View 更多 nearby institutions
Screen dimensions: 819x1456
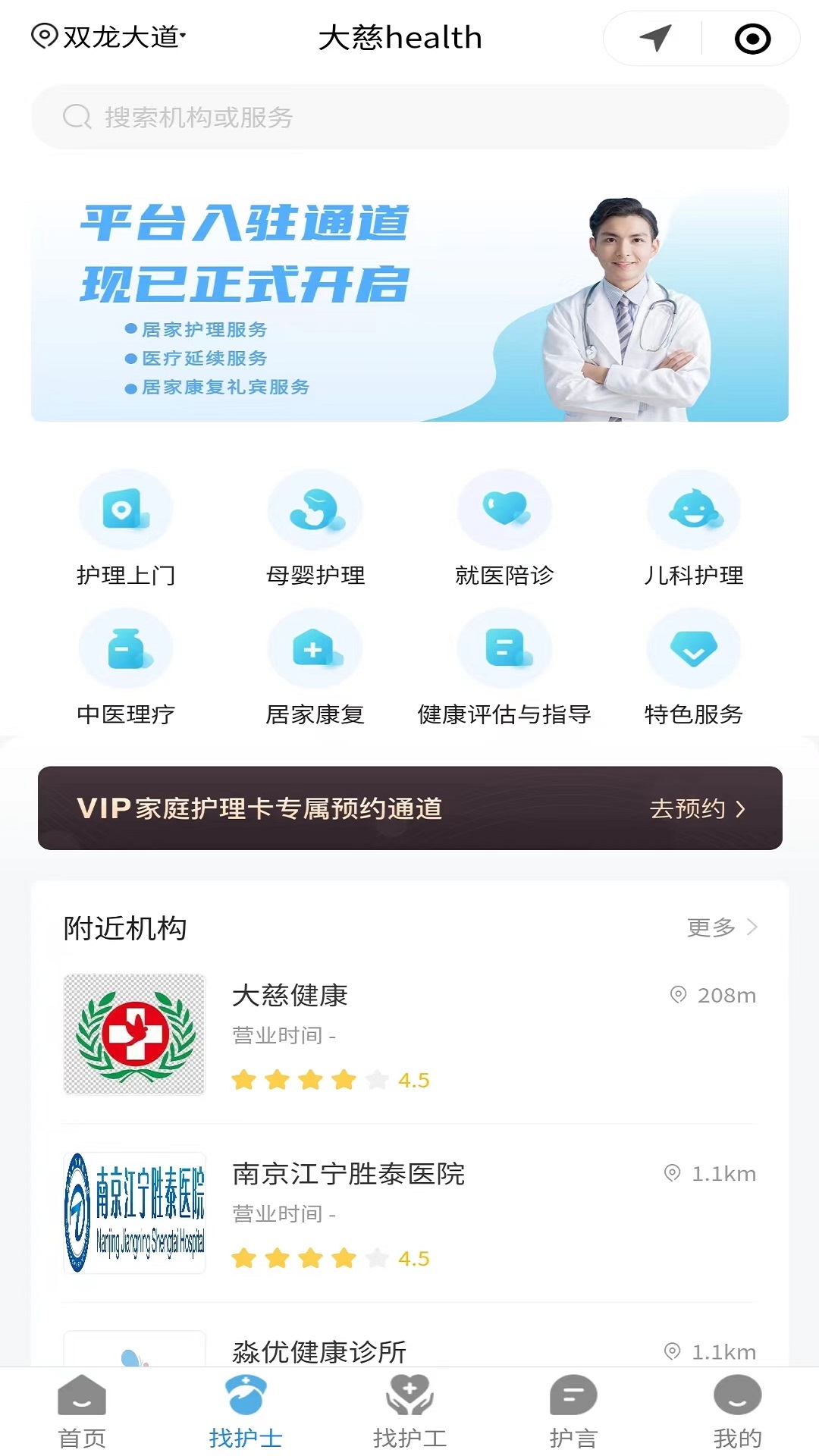coord(721,927)
